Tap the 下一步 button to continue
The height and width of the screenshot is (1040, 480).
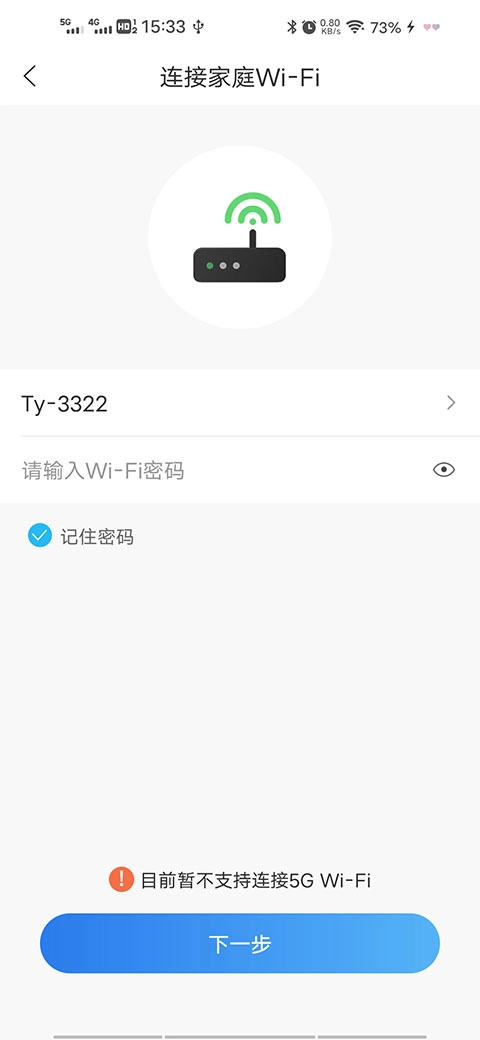click(240, 943)
